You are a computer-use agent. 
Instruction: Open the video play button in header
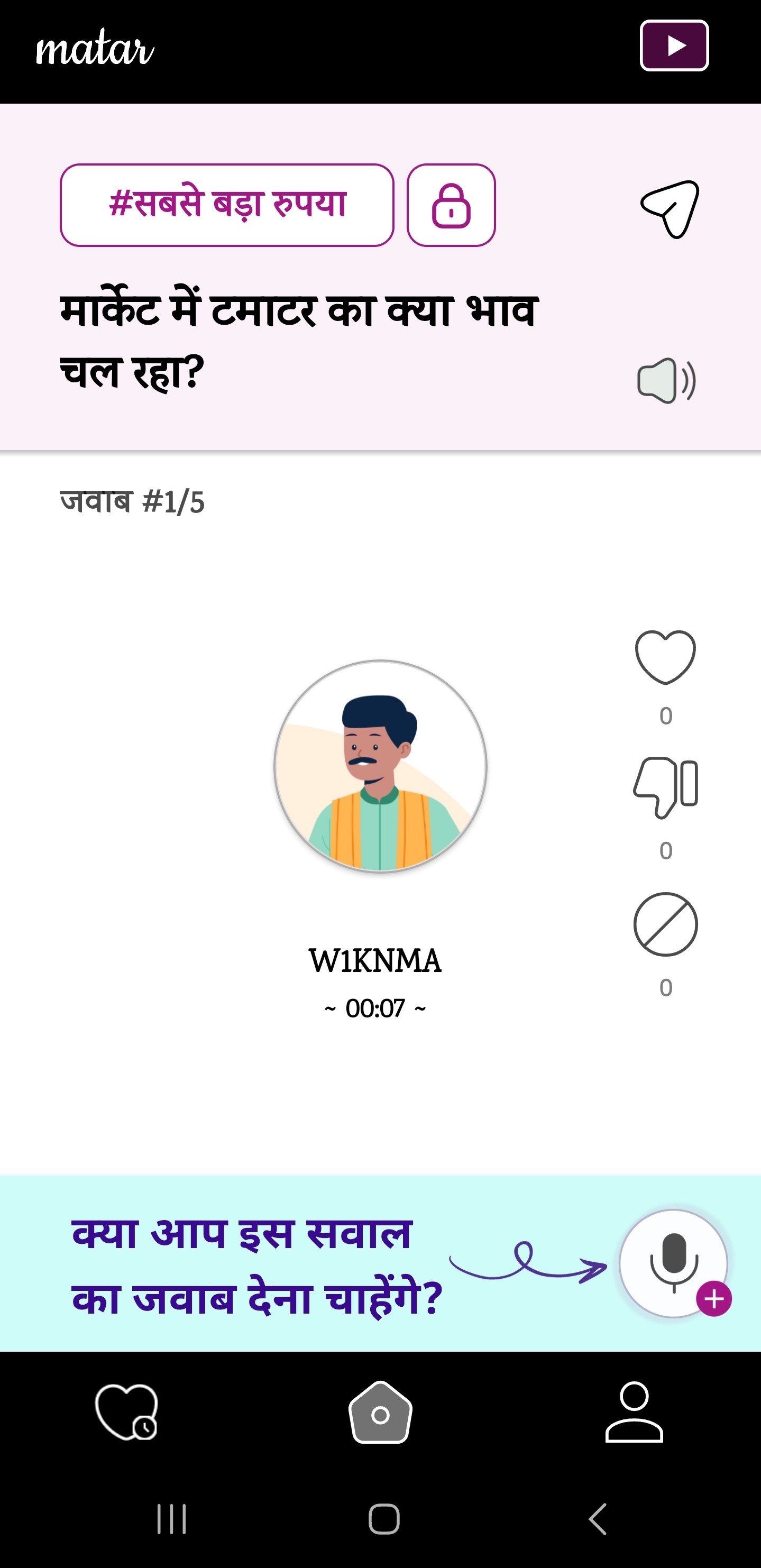[674, 45]
